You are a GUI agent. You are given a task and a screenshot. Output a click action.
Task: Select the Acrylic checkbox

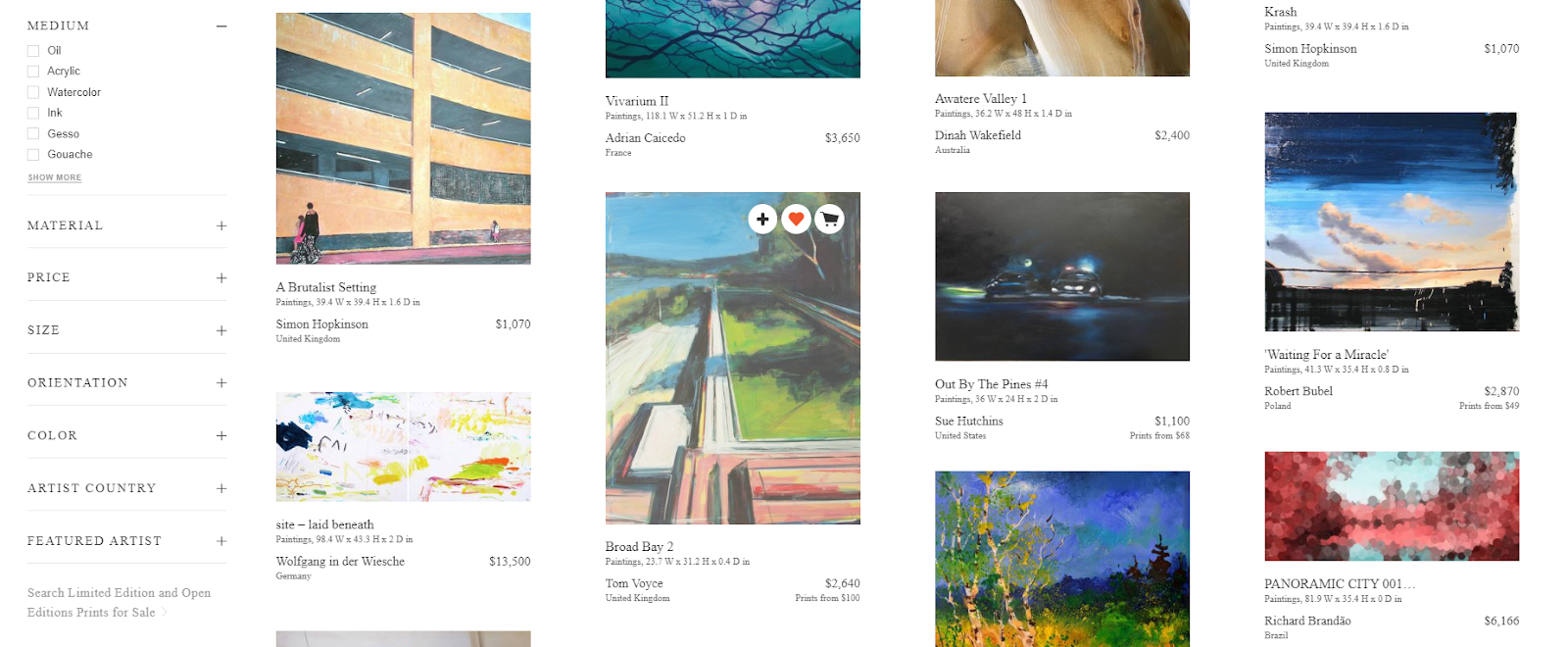33,72
